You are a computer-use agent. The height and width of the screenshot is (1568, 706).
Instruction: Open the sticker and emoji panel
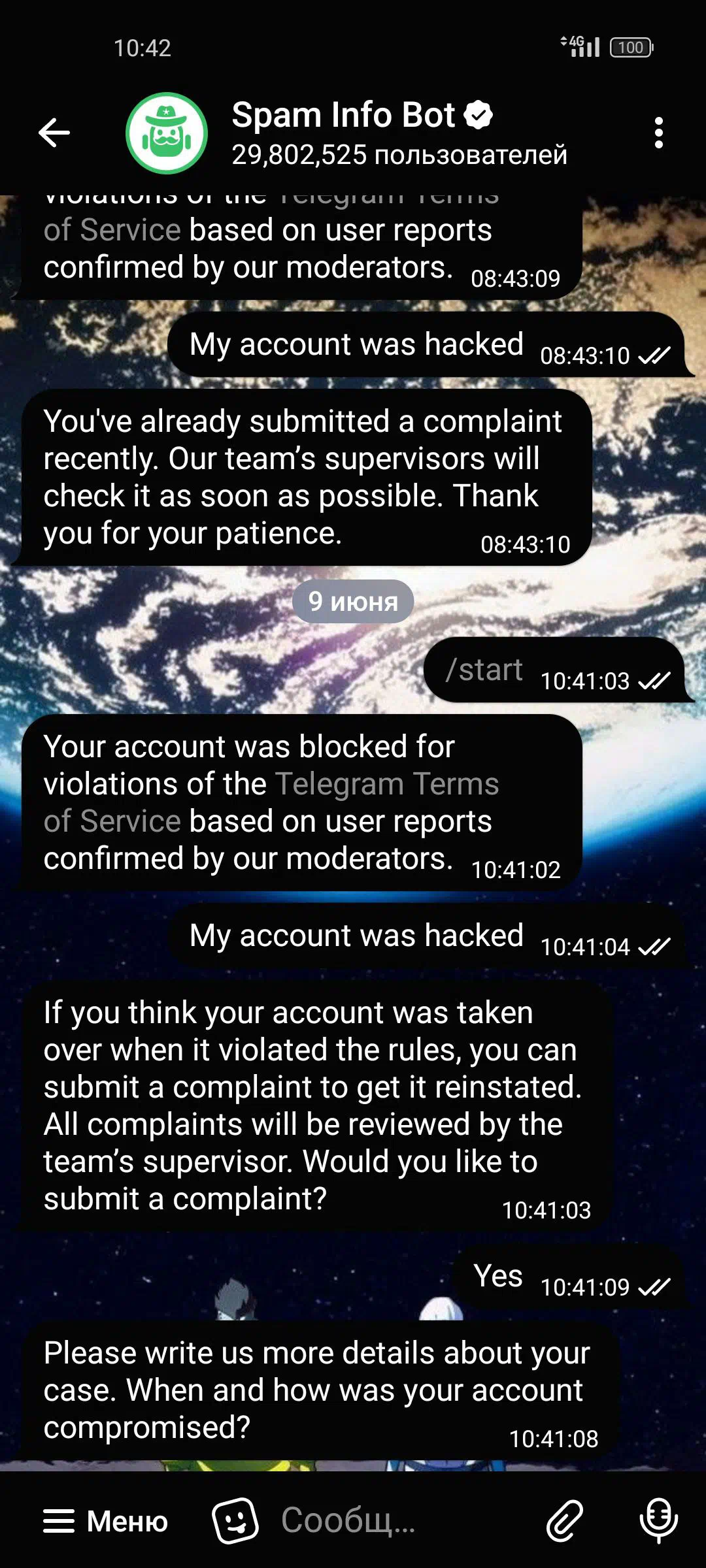[235, 1521]
